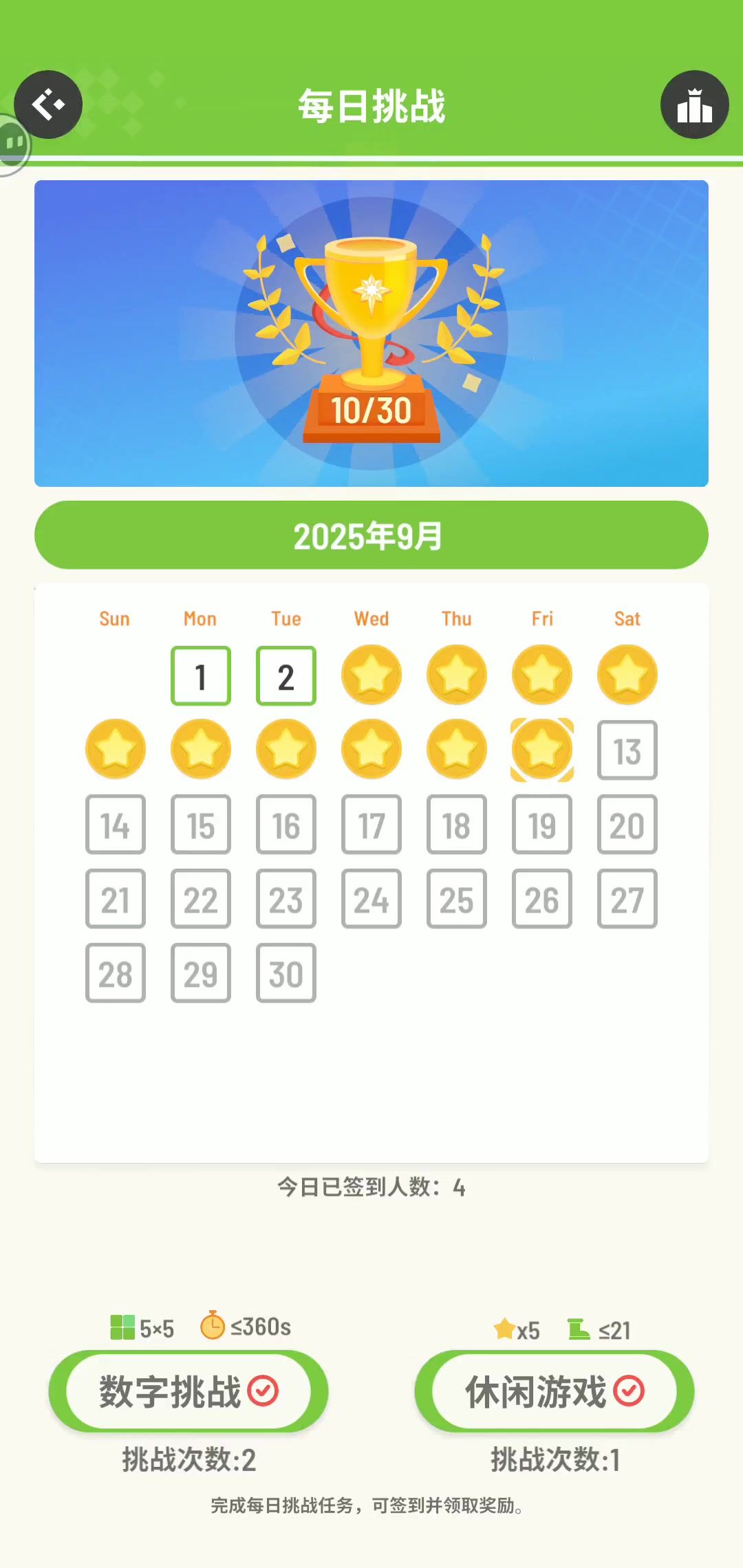The height and width of the screenshot is (1568, 743).
Task: Select today's highlighted Friday star
Action: click(542, 750)
